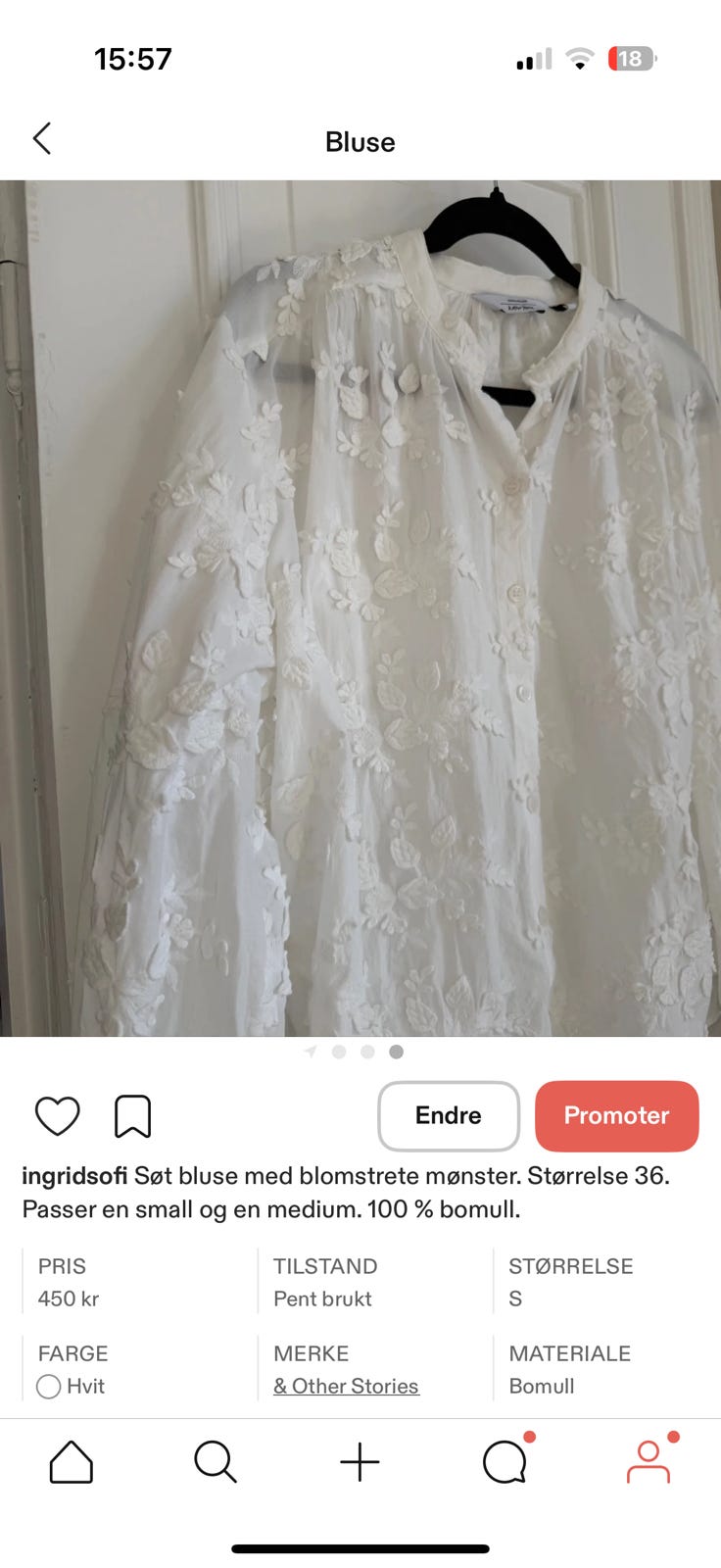Tap the Wi-Fi icon in the status bar
This screenshot has width=721, height=1568.
tap(578, 58)
